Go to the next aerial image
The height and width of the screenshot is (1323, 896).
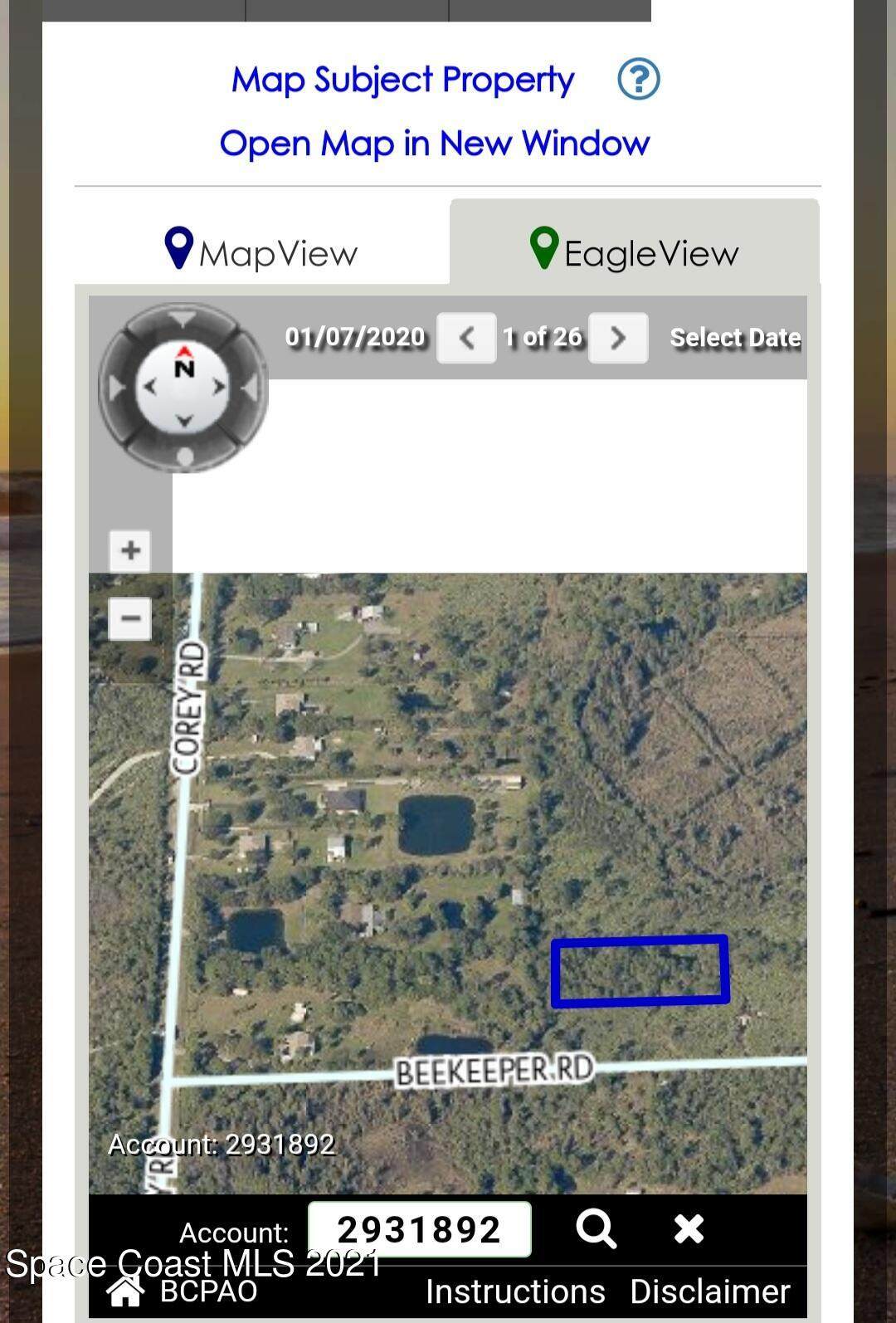(x=617, y=338)
